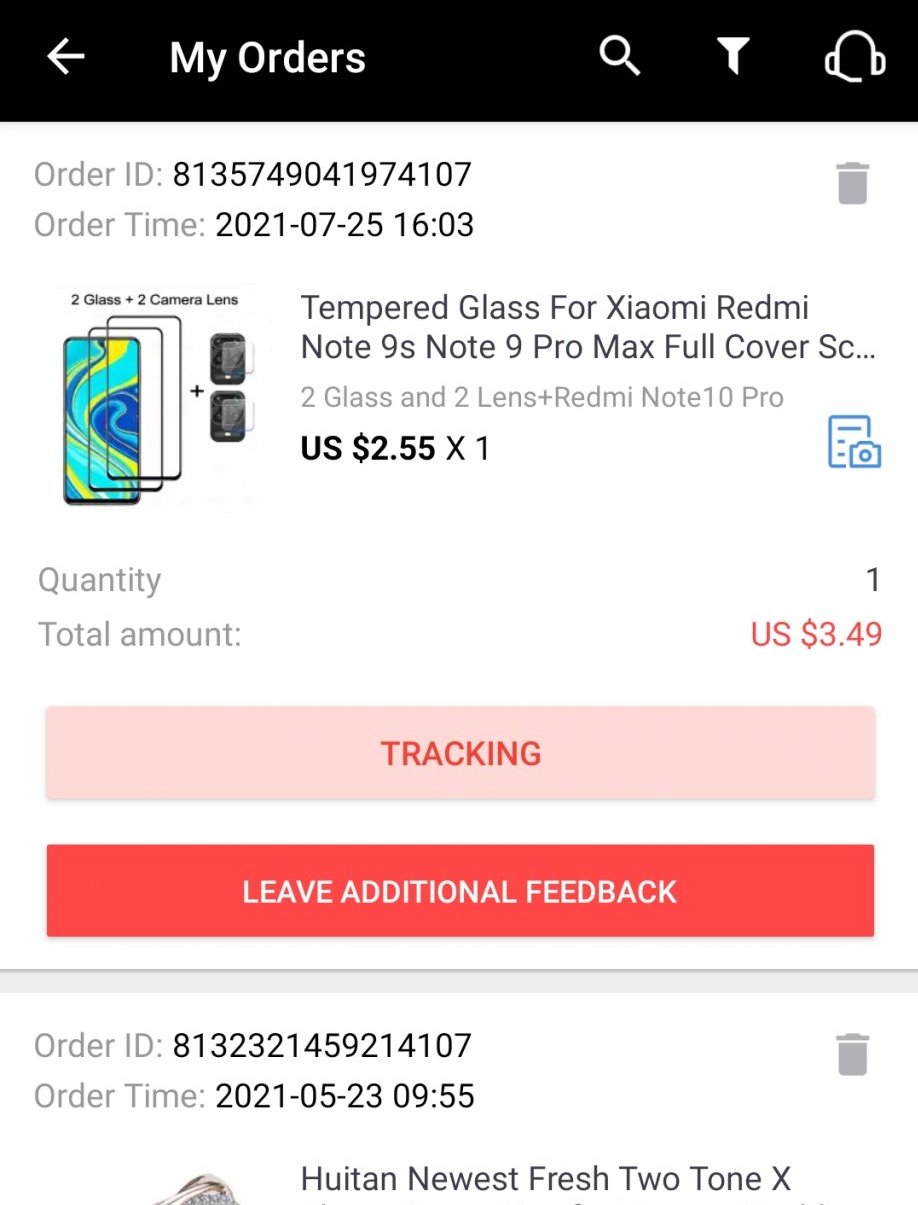The height and width of the screenshot is (1205, 918).
Task: Open the Huitan Newest Fresh Two Tone order
Action: point(545,1180)
